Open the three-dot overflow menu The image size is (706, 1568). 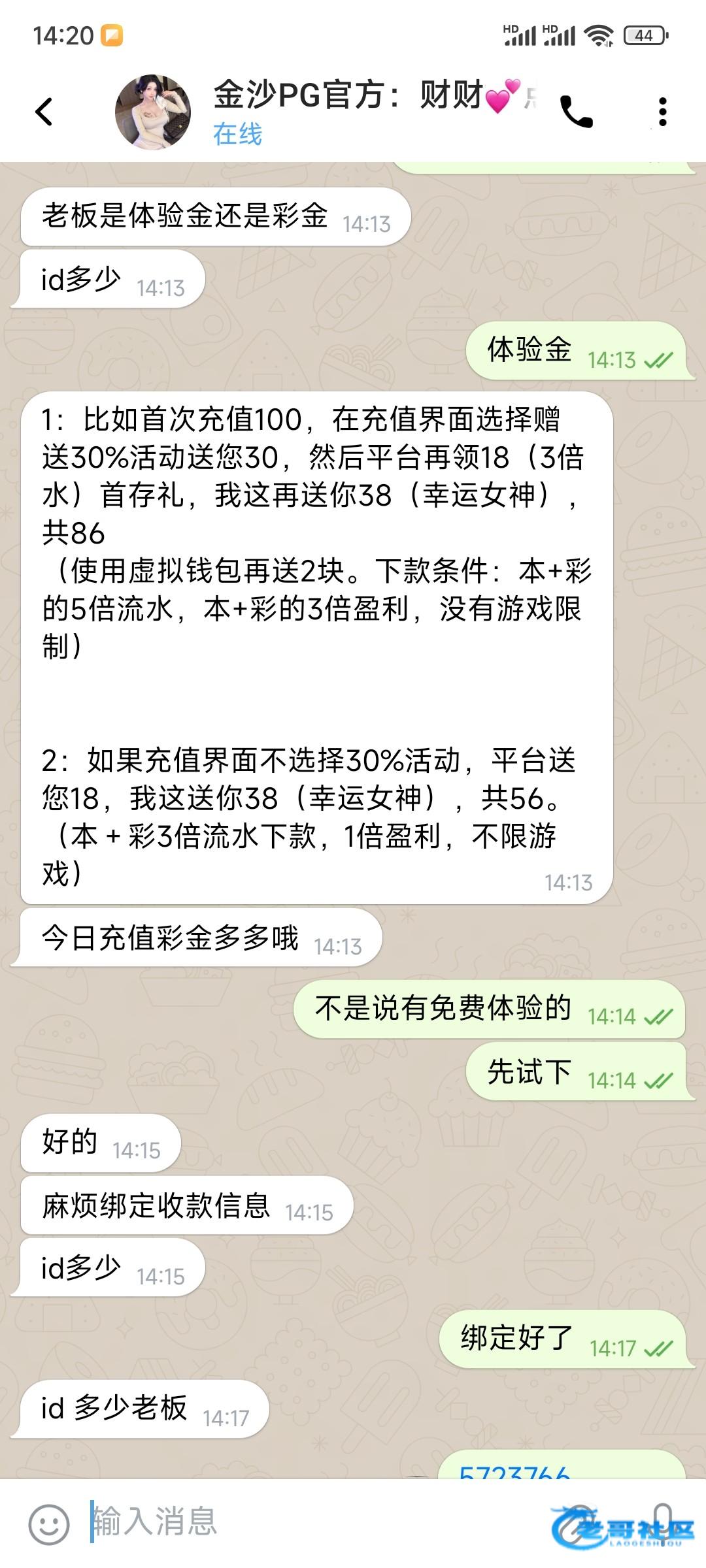click(662, 112)
